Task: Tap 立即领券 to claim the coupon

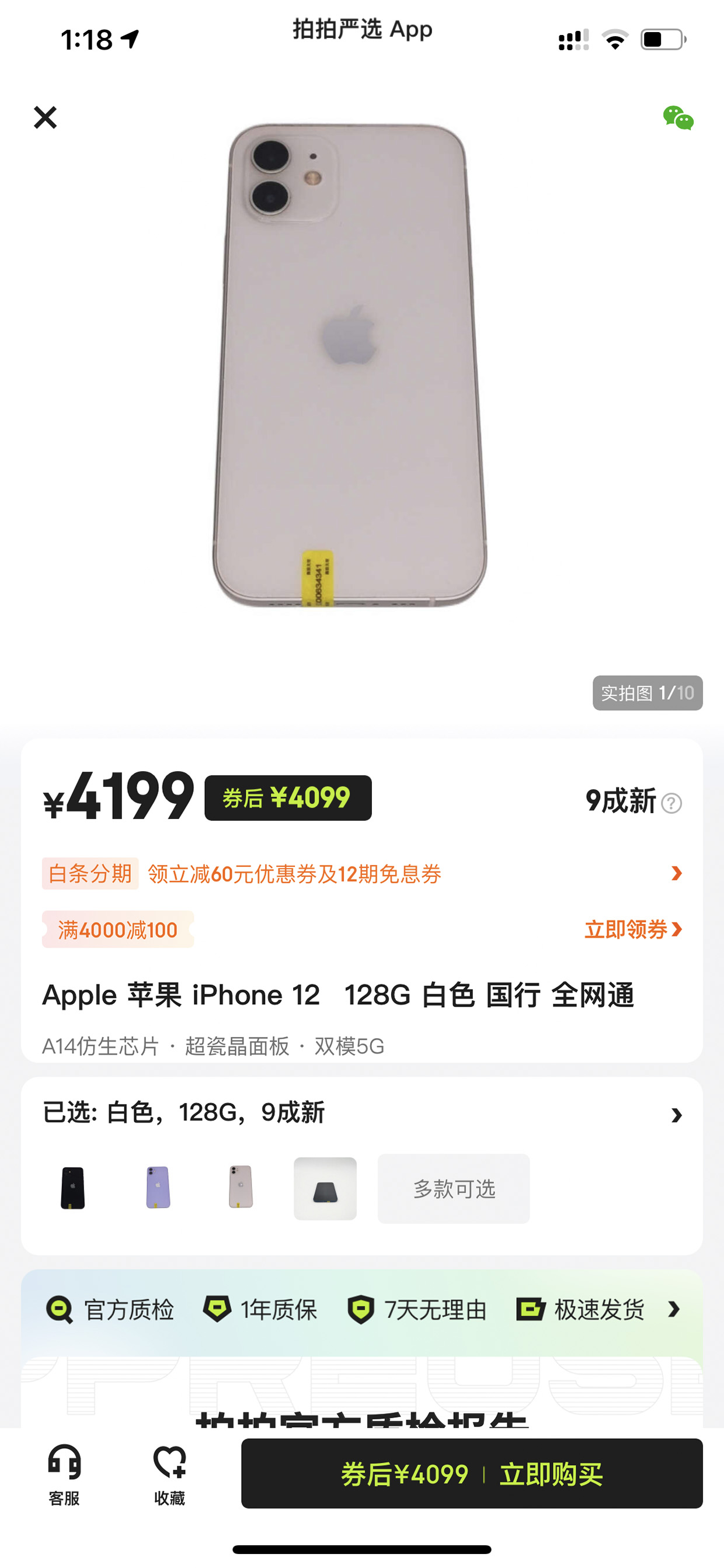Action: [x=633, y=929]
